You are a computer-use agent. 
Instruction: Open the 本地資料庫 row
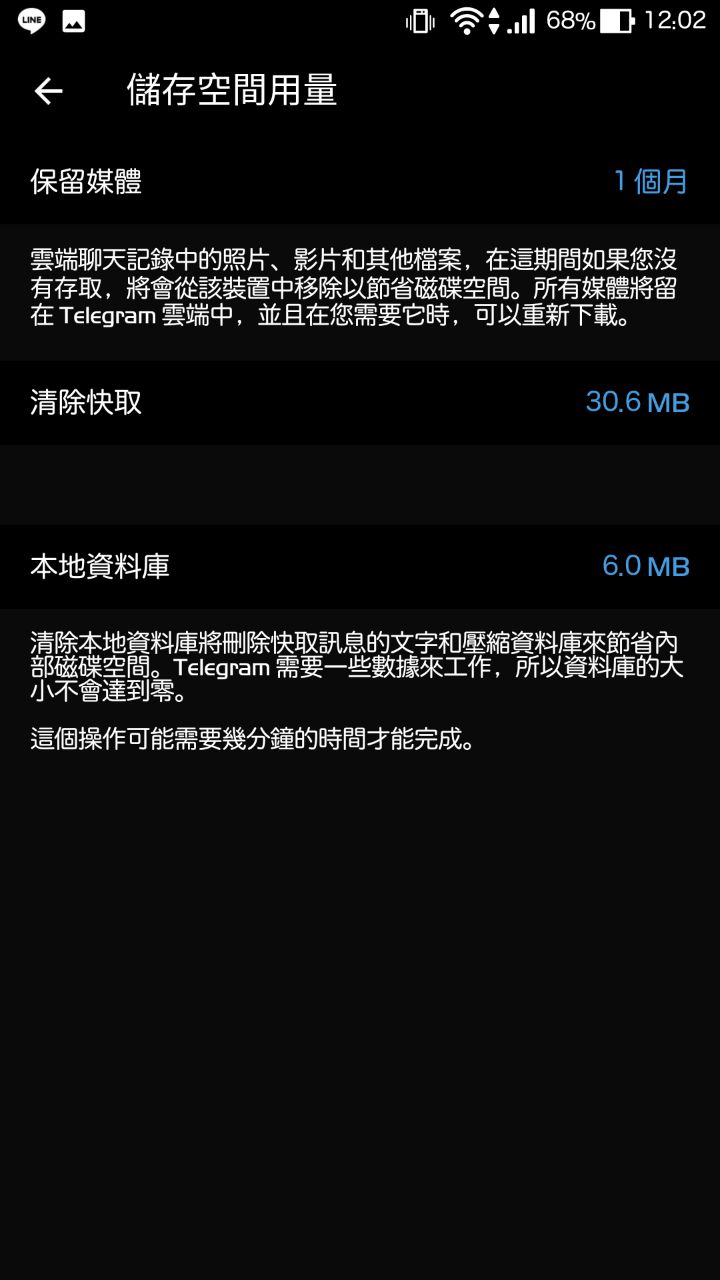(x=360, y=566)
